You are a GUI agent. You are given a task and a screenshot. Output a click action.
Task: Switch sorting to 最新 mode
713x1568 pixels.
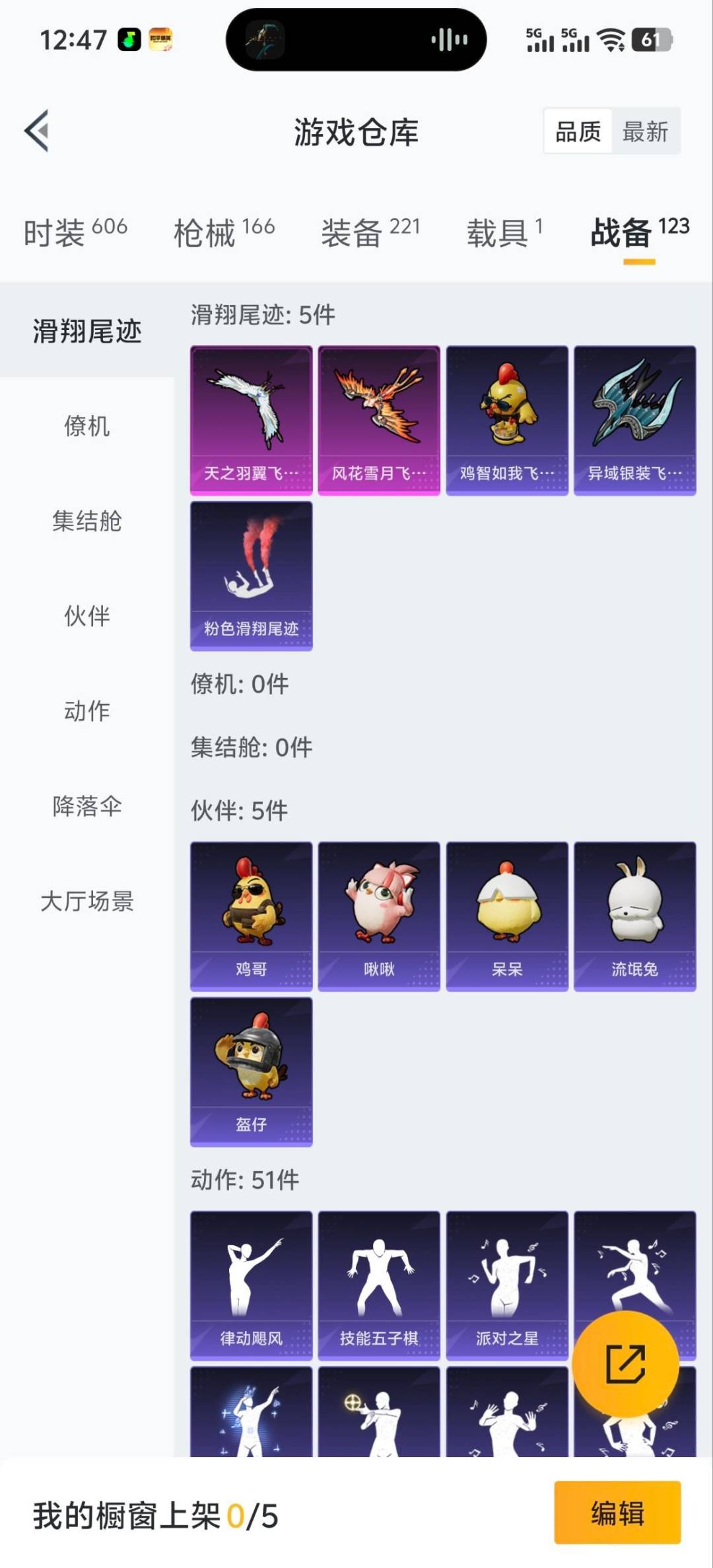[x=644, y=131]
